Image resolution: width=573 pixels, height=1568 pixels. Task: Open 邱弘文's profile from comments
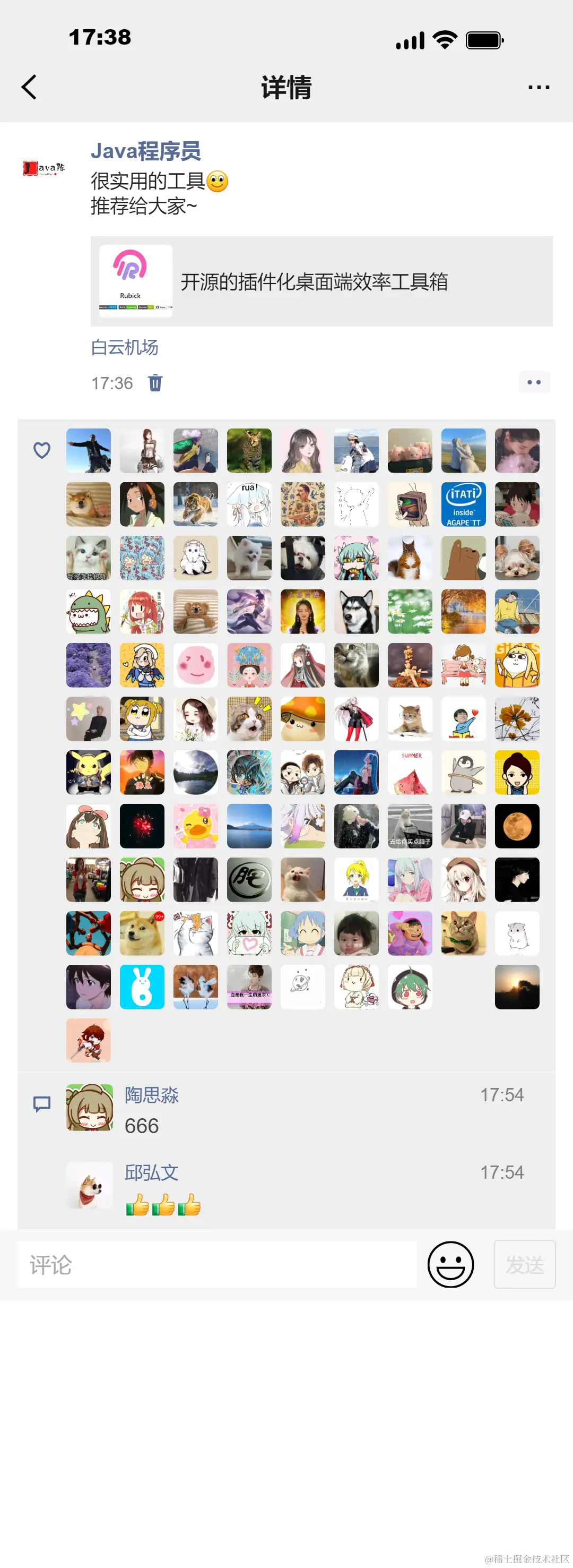tap(151, 1172)
